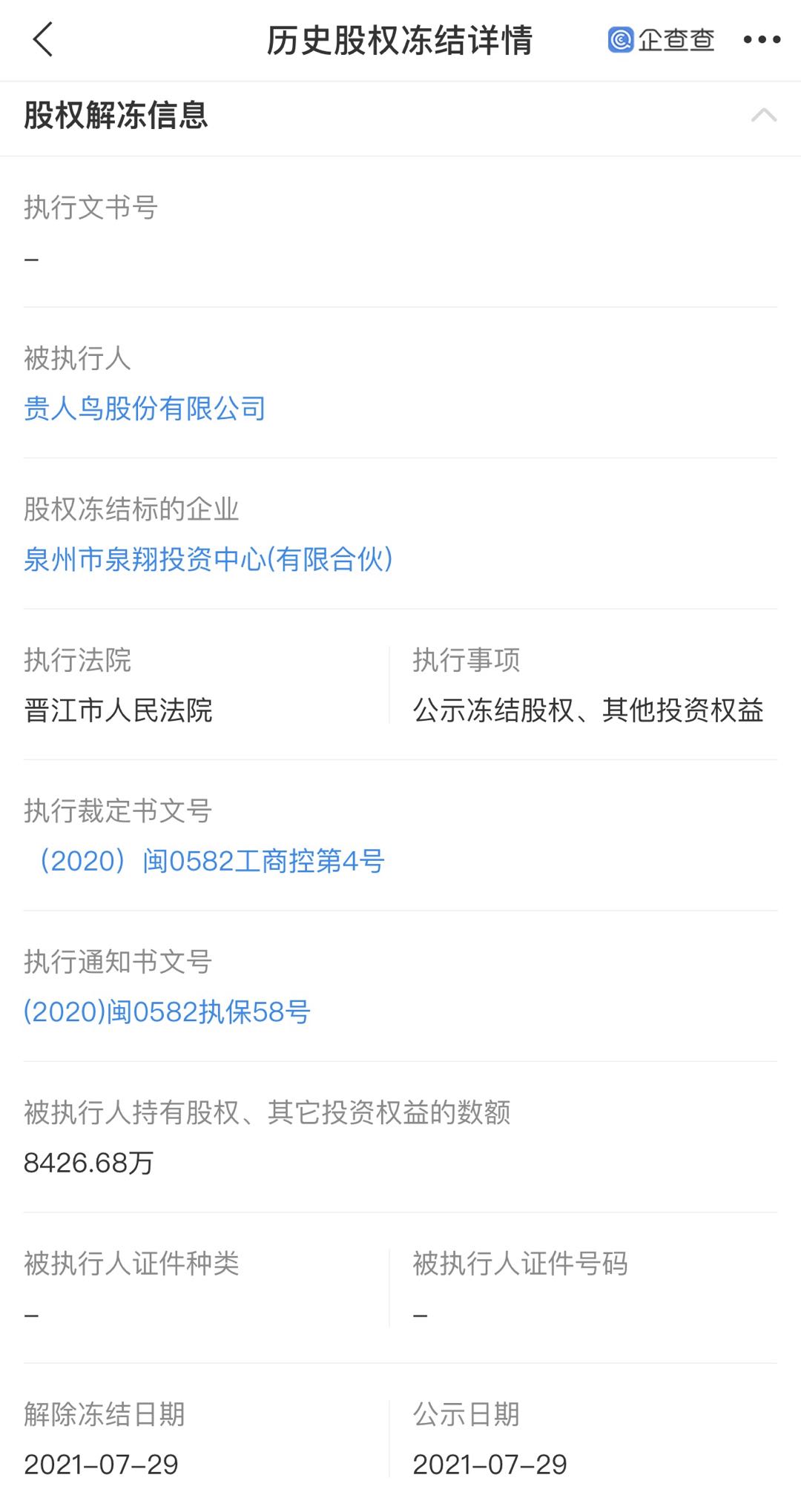Go back using the top-left arrow
Viewport: 801px width, 1512px height.
pyautogui.click(x=43, y=40)
